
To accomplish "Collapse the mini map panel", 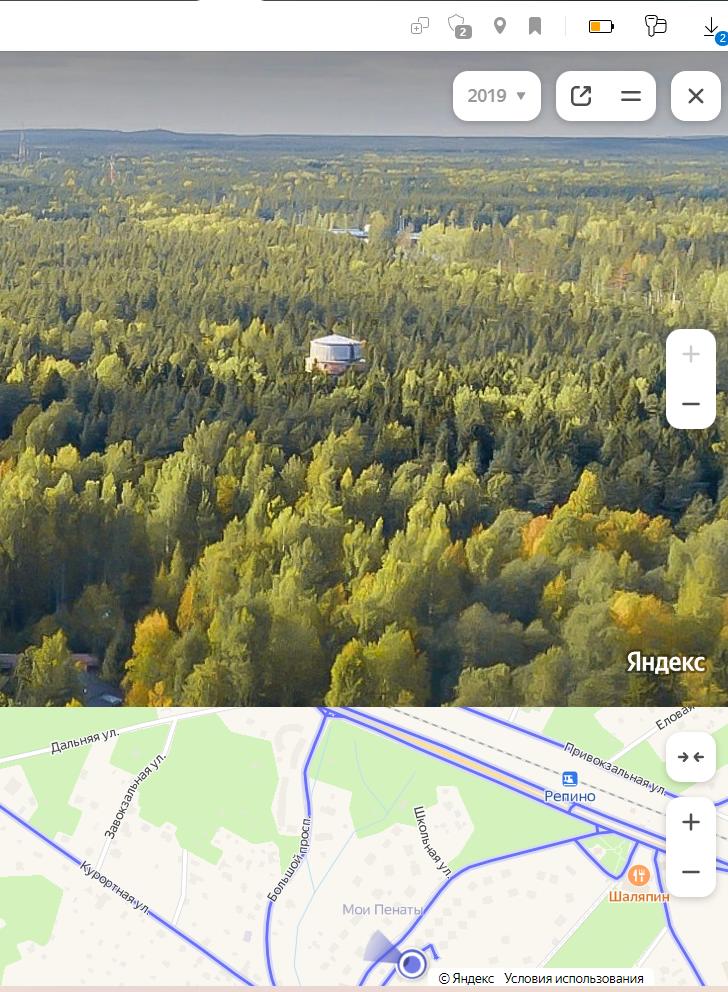I will pos(690,757).
